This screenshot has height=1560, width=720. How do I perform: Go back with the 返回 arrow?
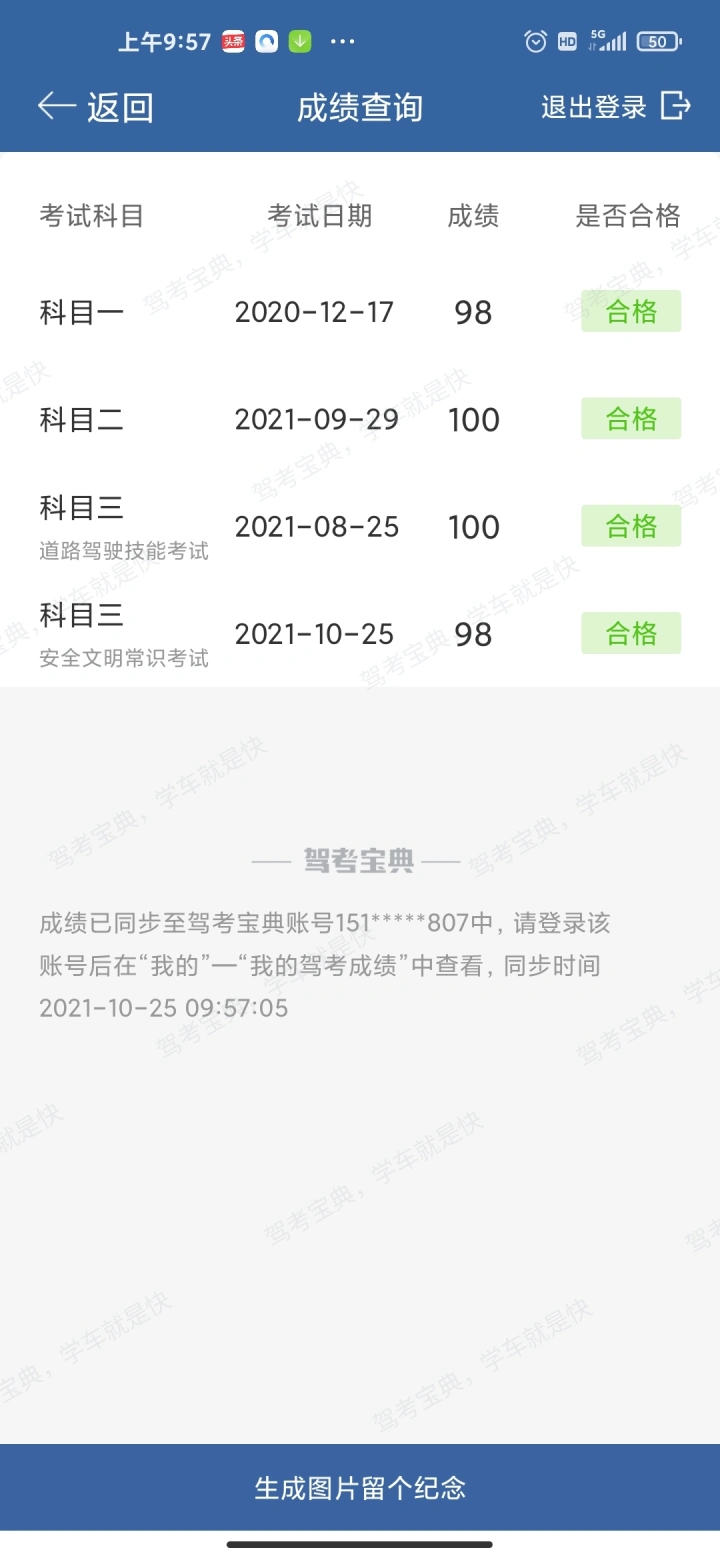tap(95, 107)
